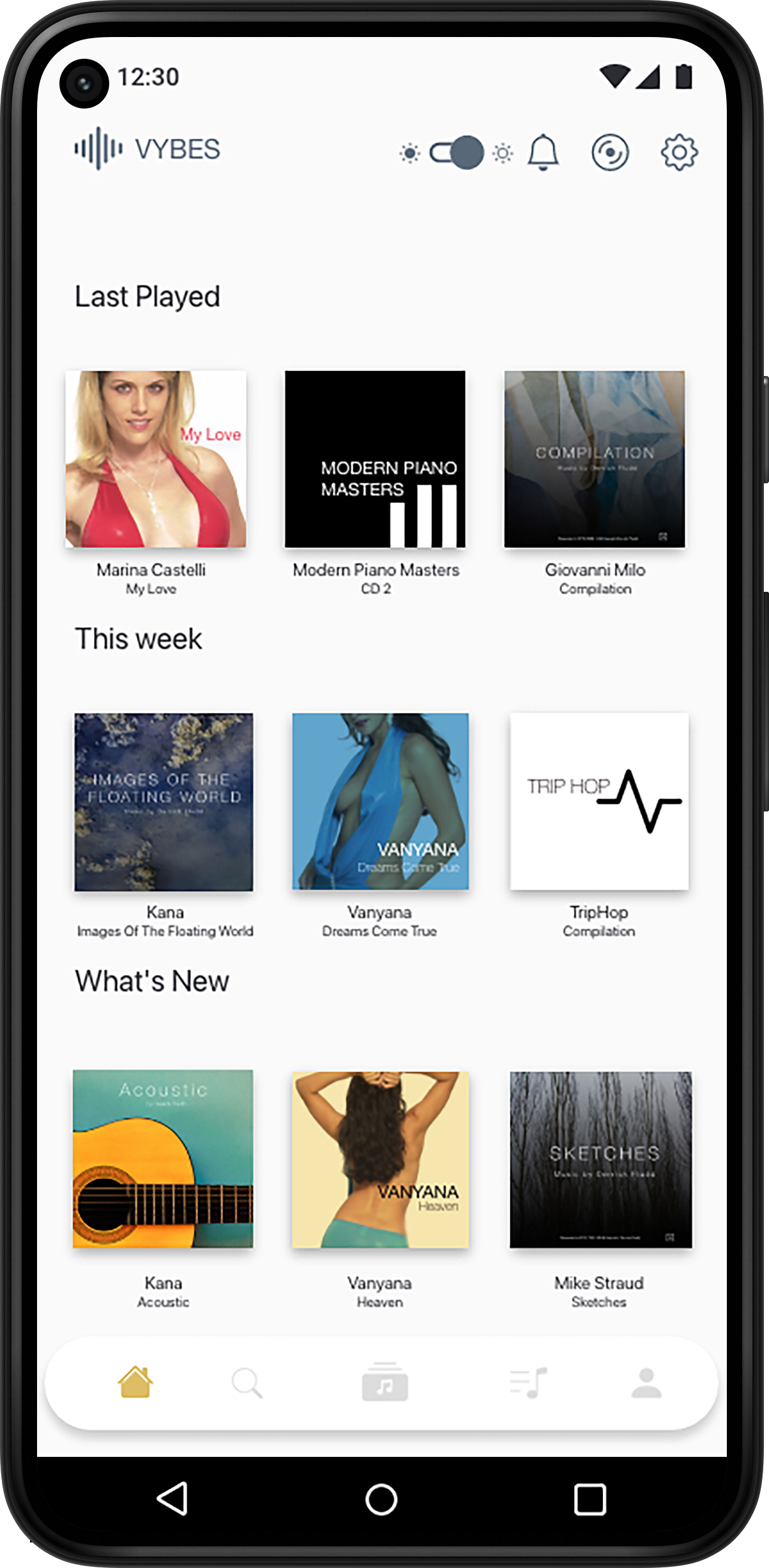Open Vanyana Heaven album
Viewport: 769px width, 1568px height.
[380, 1160]
